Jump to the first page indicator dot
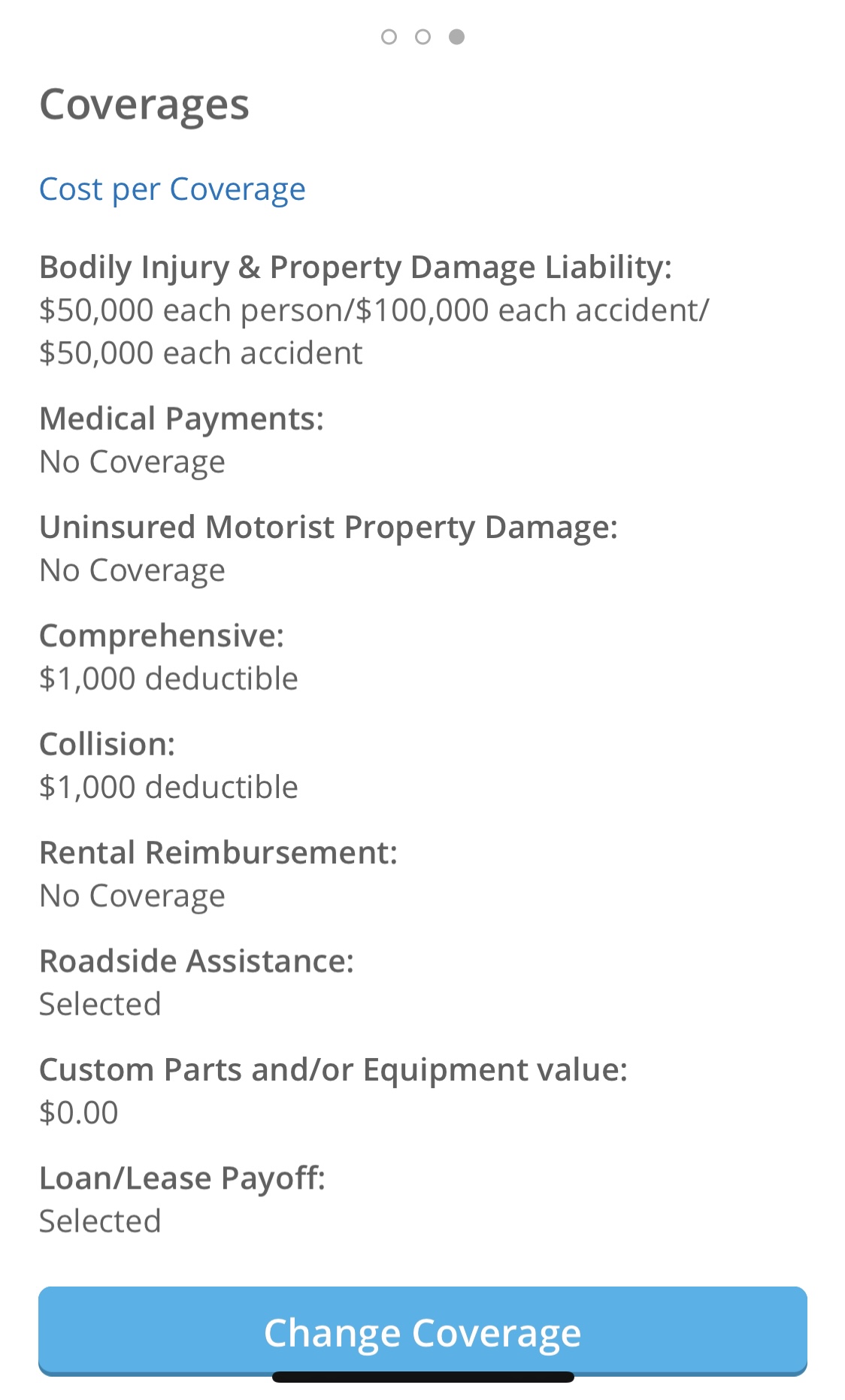The width and height of the screenshot is (845, 1400). pyautogui.click(x=389, y=37)
